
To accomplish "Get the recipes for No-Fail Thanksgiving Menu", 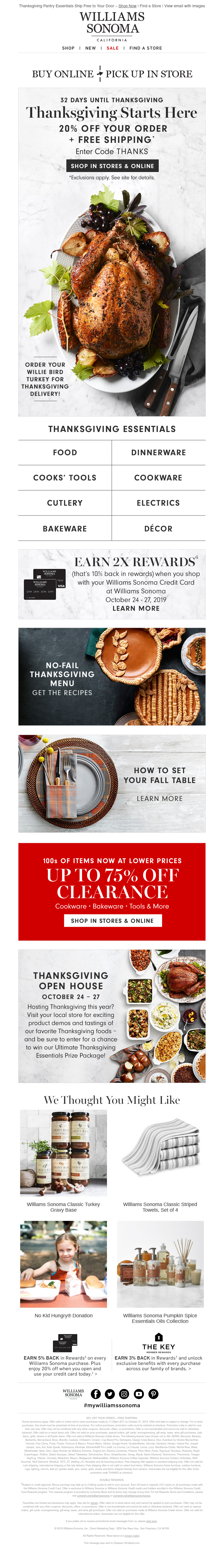I will point(62,693).
